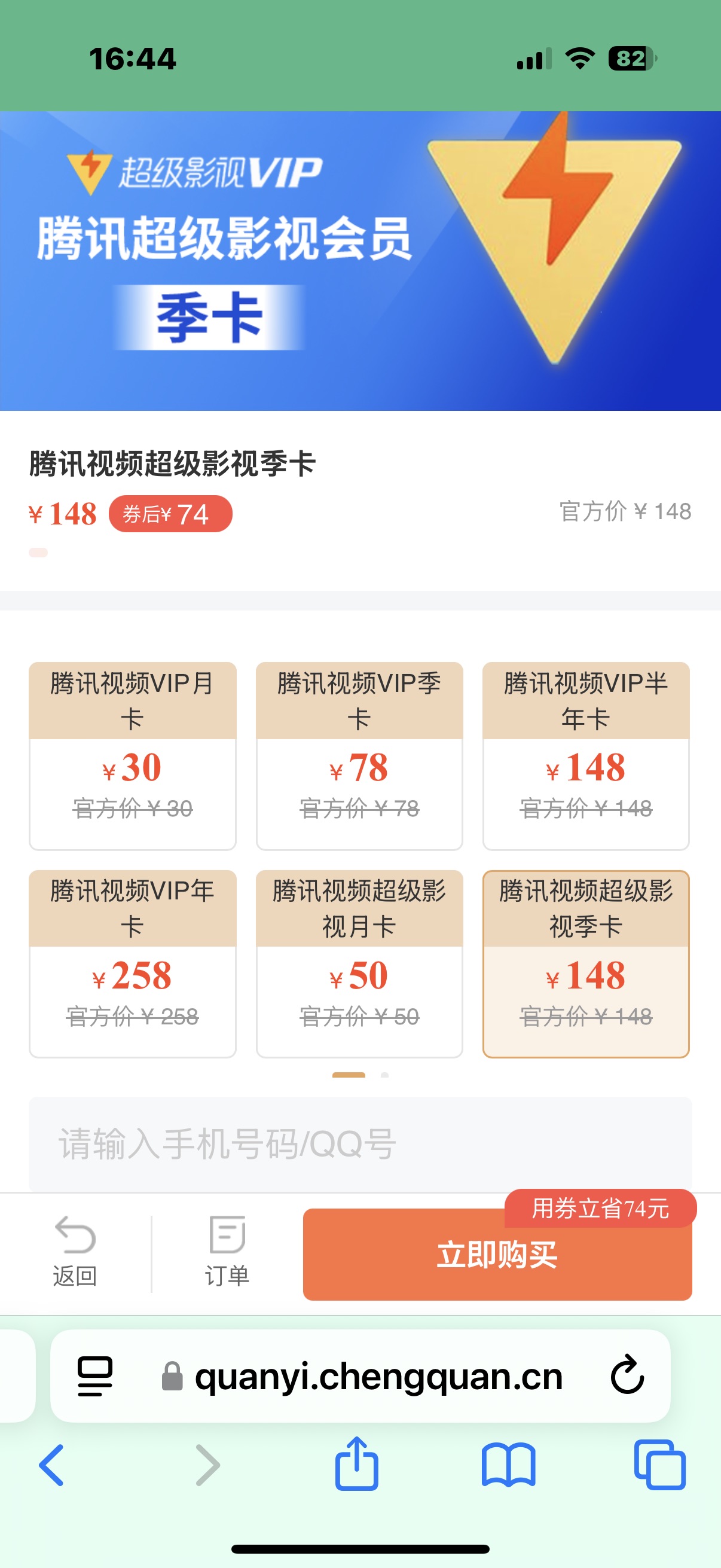Image resolution: width=721 pixels, height=1568 pixels.
Task: Go back in Safari history
Action: (52, 1465)
